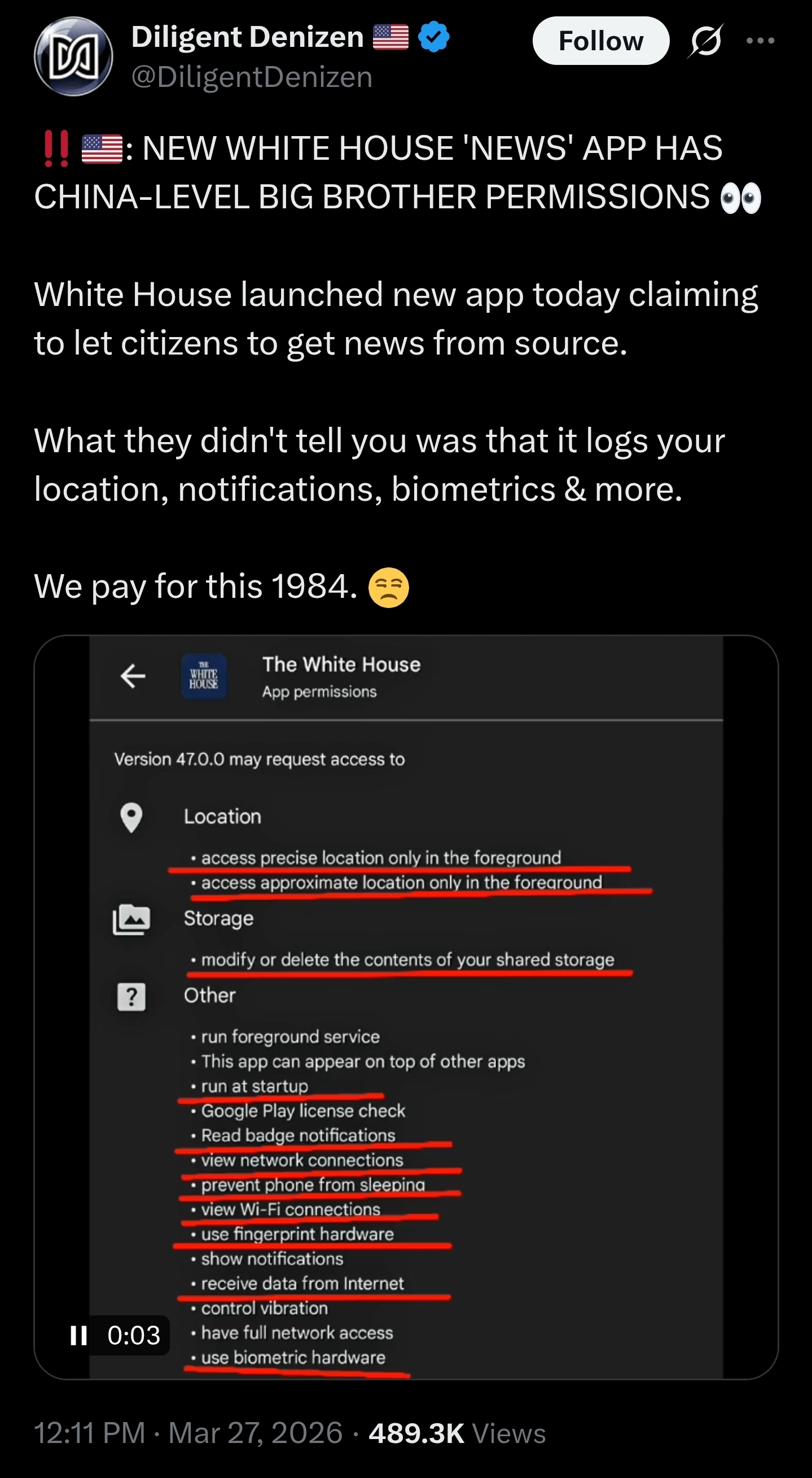Screen dimensions: 812x1478
Task: Pause the playing video
Action: tap(79, 1336)
